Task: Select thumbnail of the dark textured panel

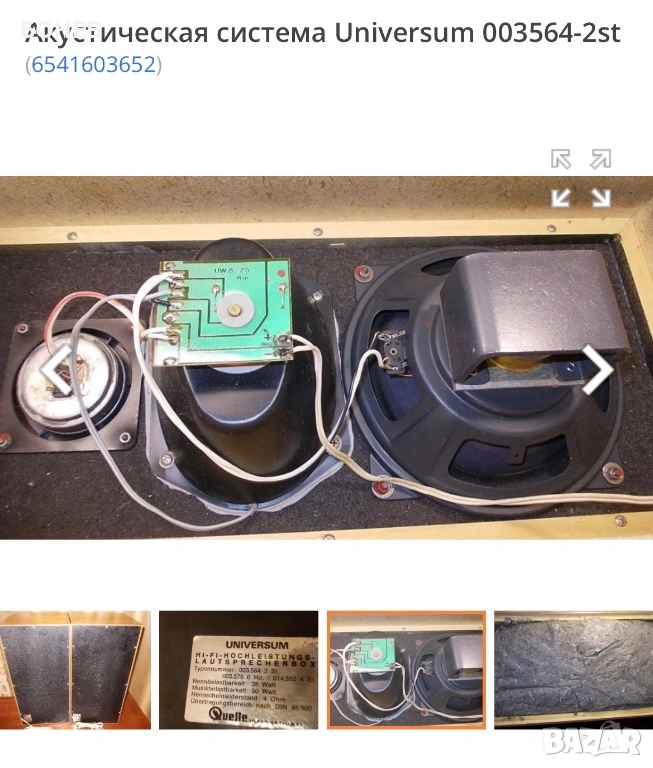Action: (x=572, y=668)
